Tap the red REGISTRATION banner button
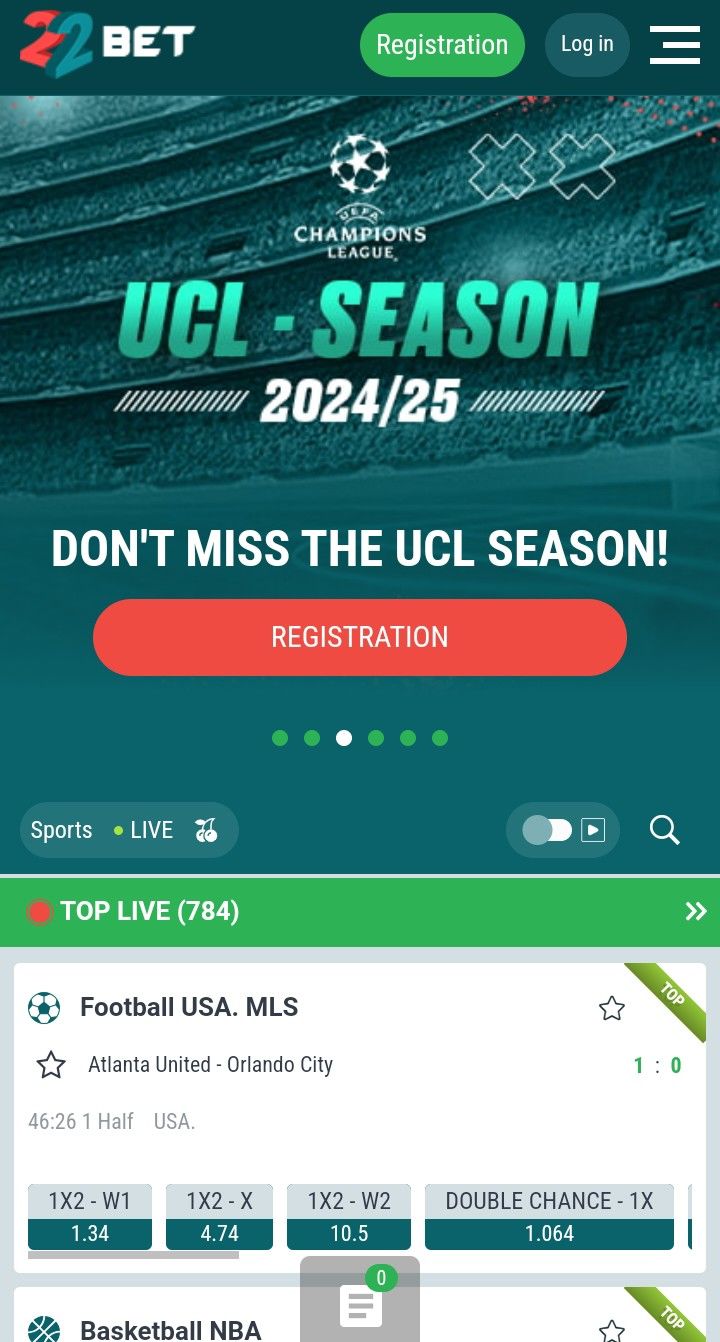The height and width of the screenshot is (1342, 720). [360, 637]
